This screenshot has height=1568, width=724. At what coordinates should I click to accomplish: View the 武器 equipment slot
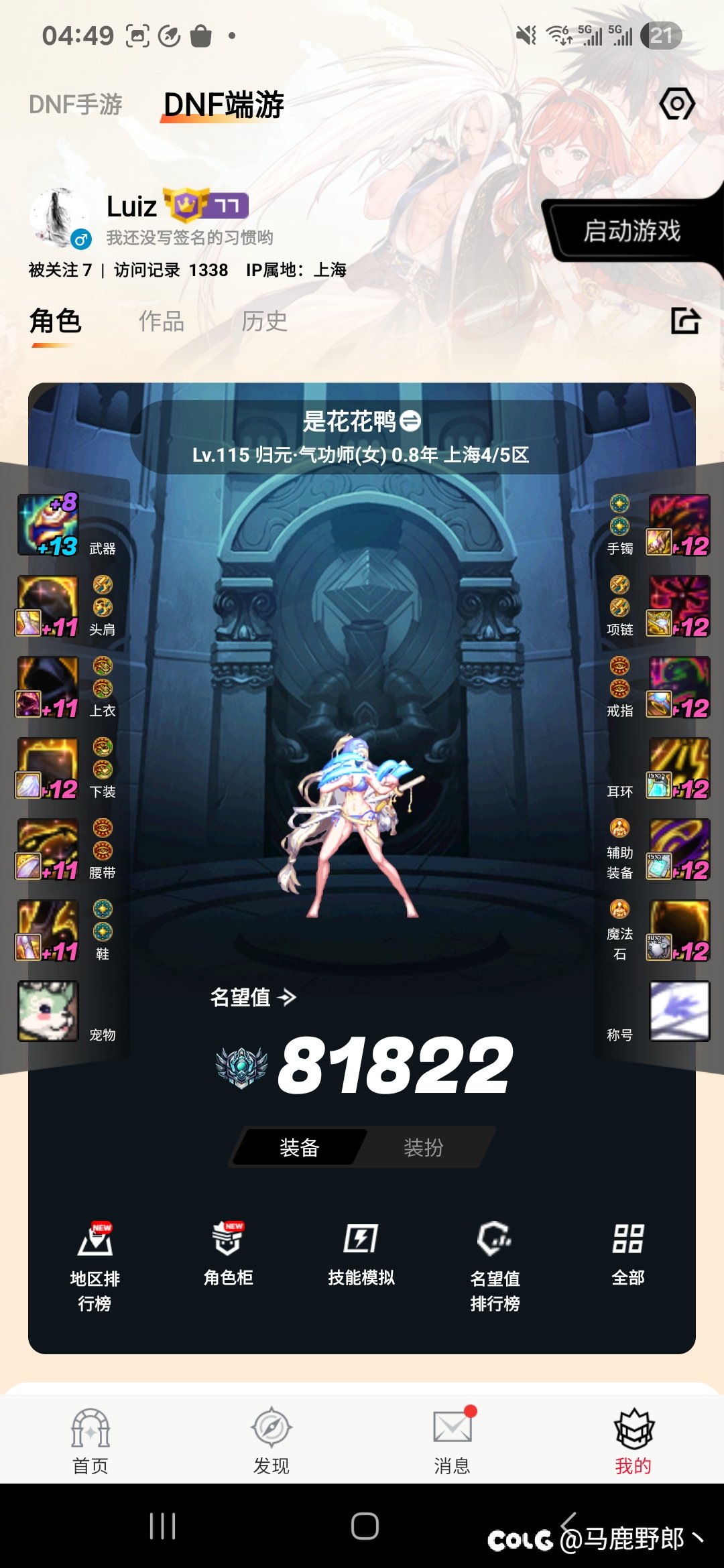click(x=48, y=525)
